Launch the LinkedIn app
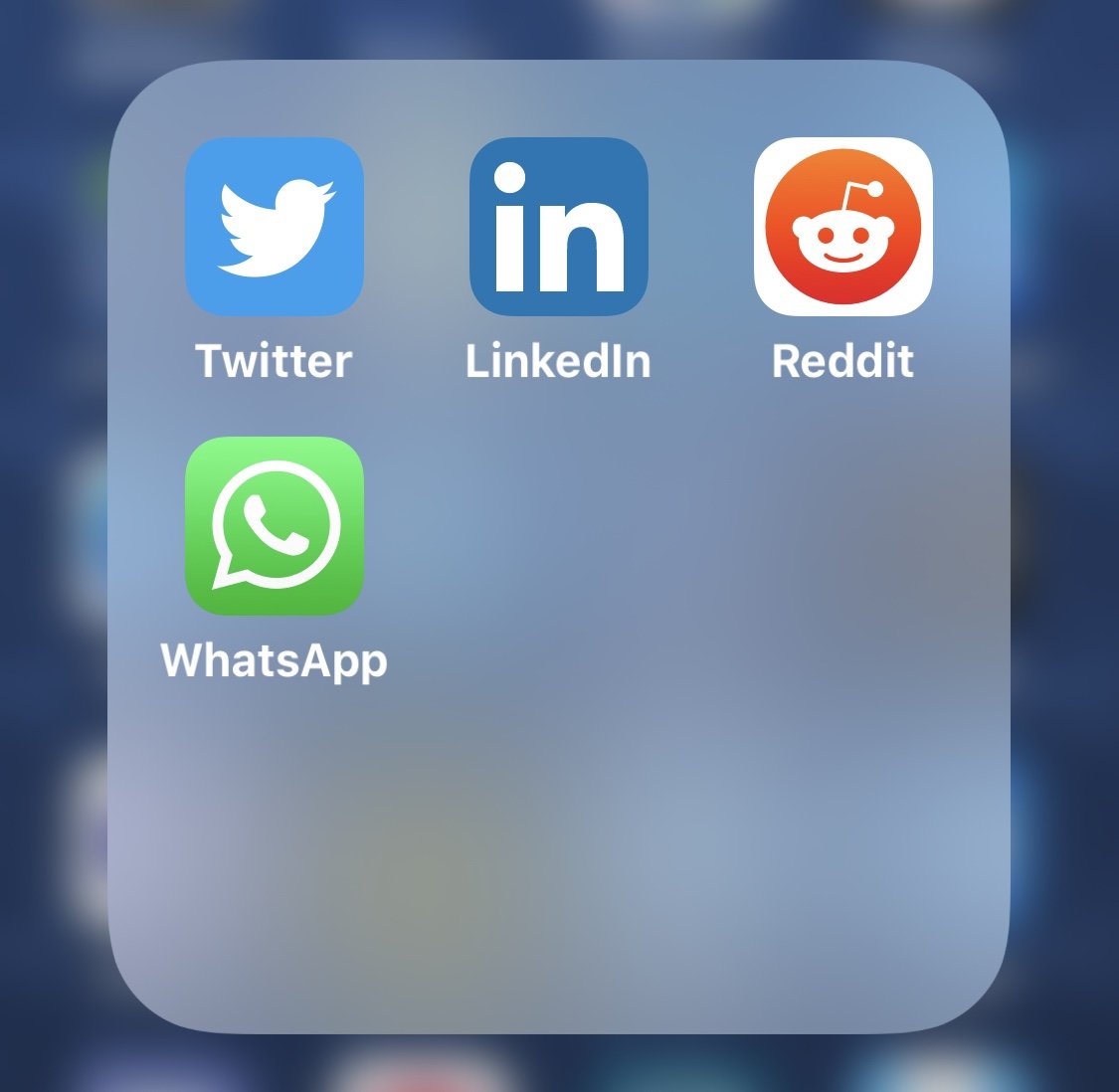 point(558,227)
